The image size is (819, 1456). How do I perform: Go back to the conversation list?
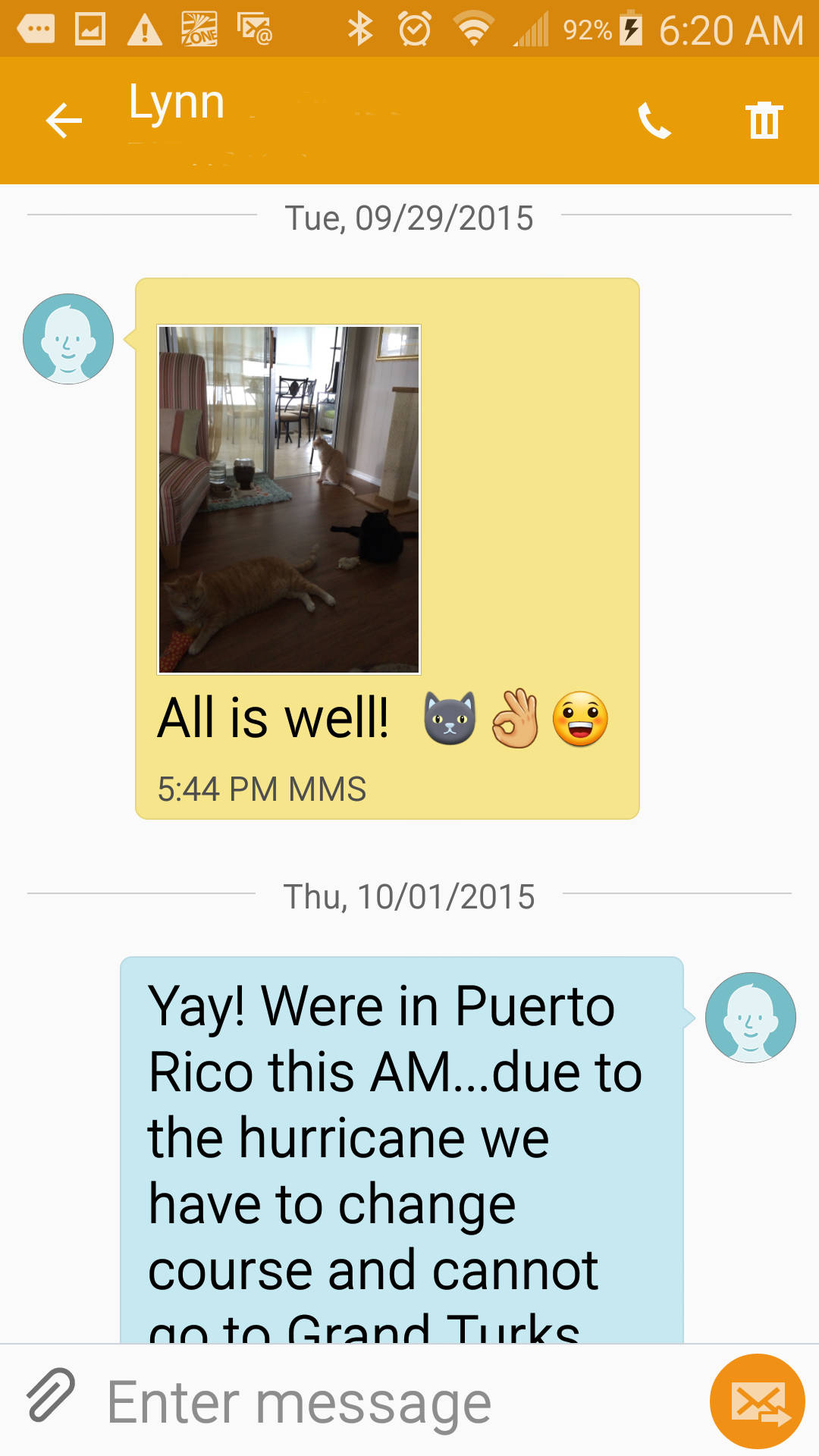[x=64, y=121]
